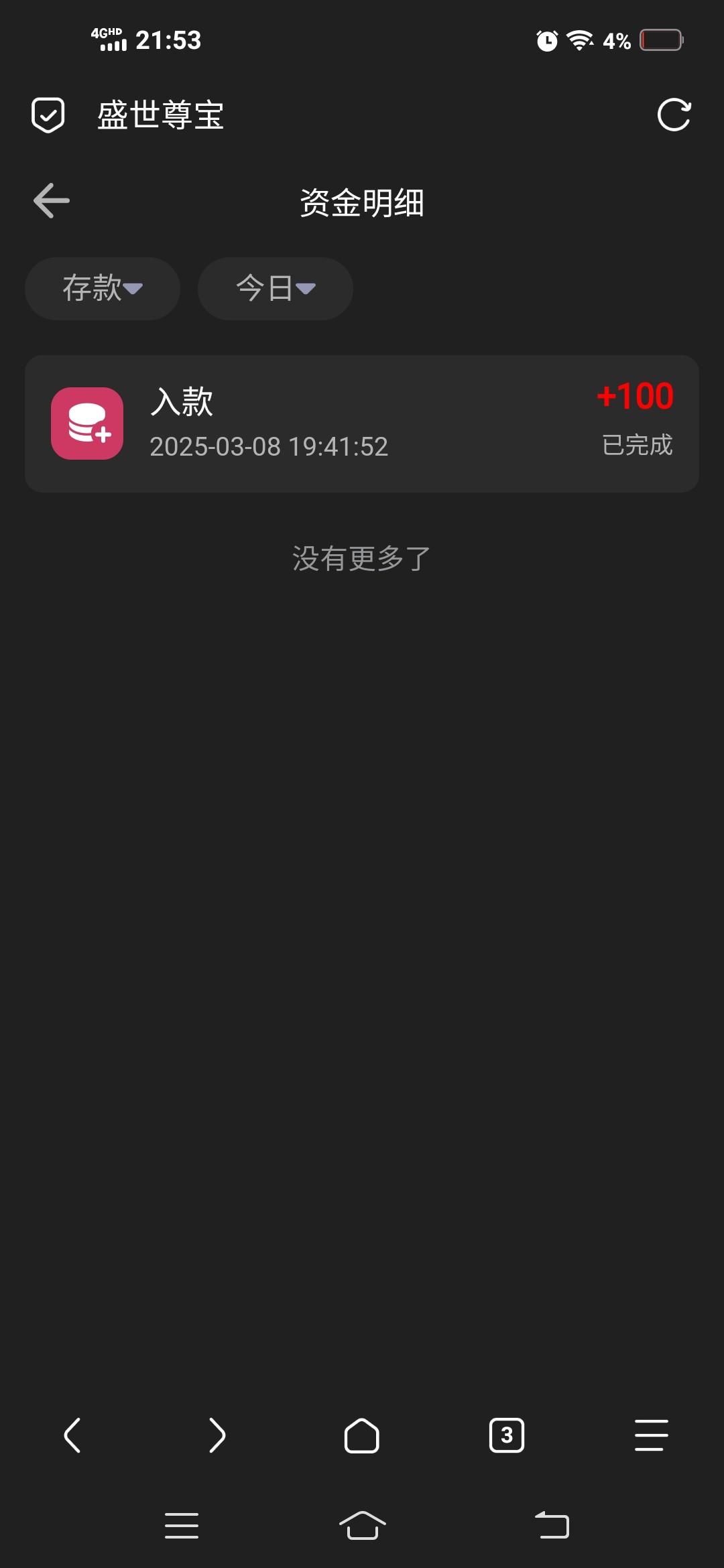Open the 入款 +100 transaction record
This screenshot has width=724, height=1568.
point(362,423)
